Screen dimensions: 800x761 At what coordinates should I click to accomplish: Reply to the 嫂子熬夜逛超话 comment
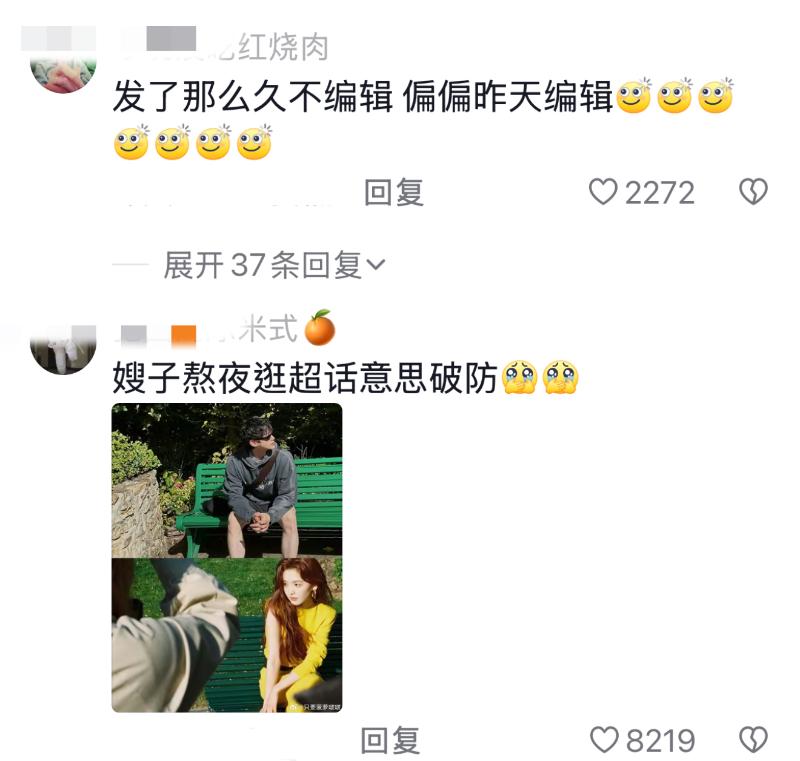tap(390, 740)
